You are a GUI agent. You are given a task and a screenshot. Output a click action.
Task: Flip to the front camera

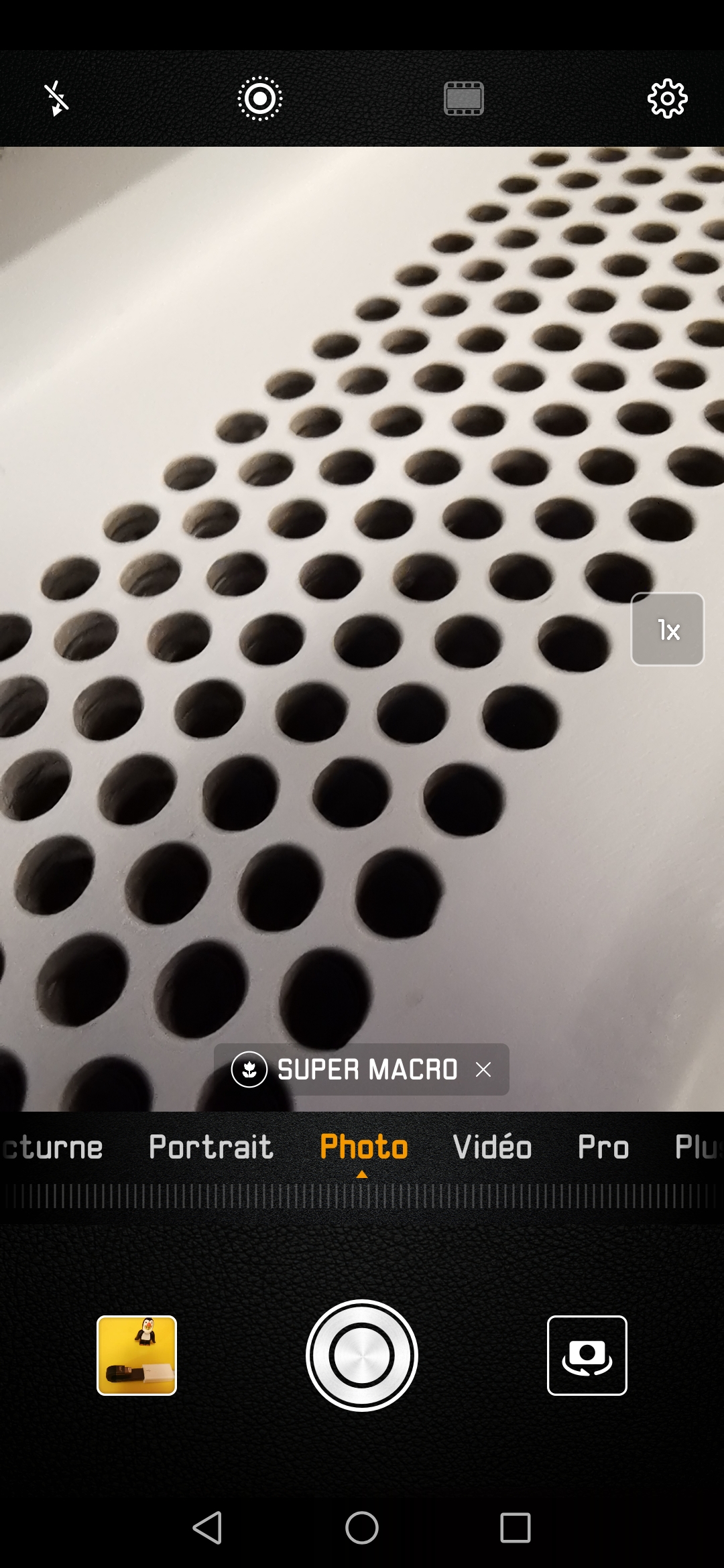point(587,1356)
